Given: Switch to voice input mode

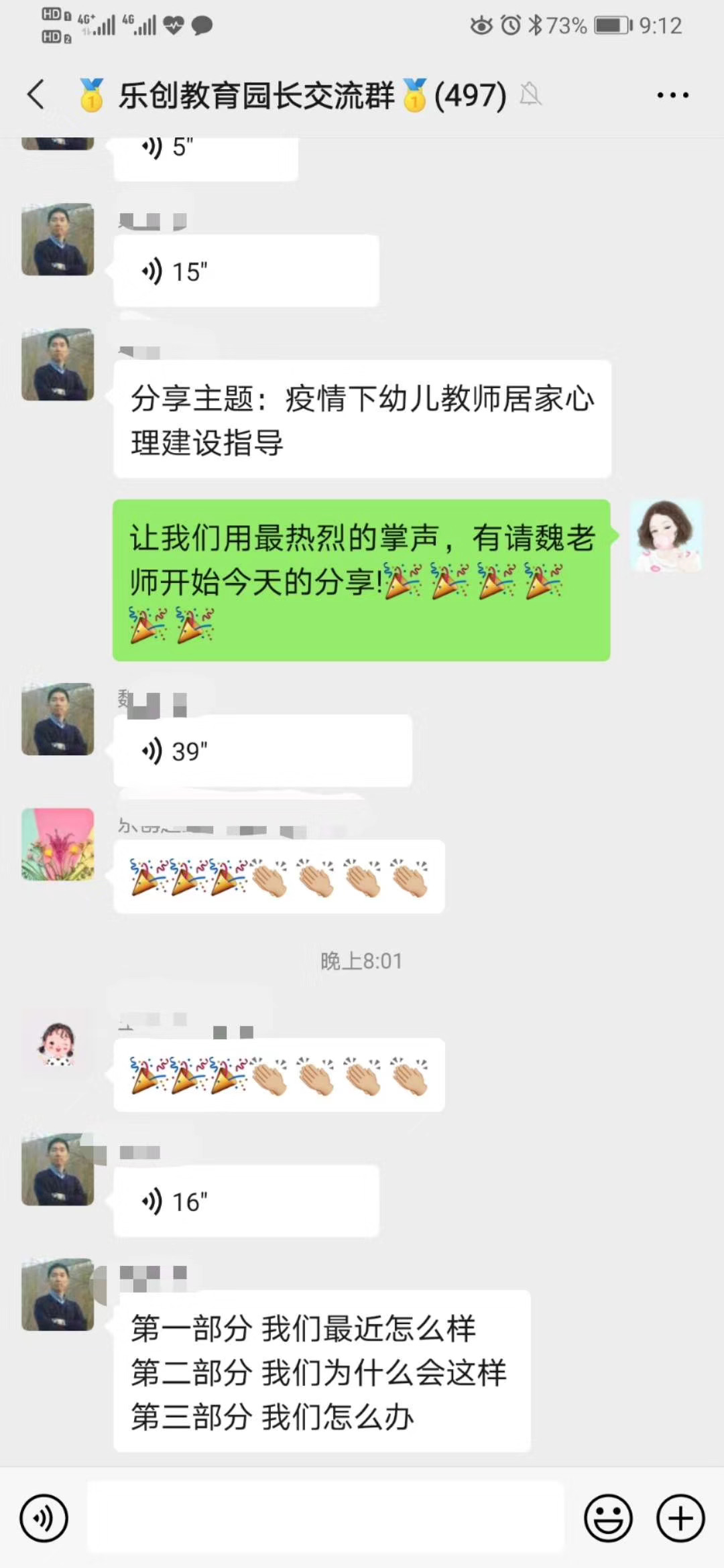Looking at the screenshot, I should tap(44, 1518).
